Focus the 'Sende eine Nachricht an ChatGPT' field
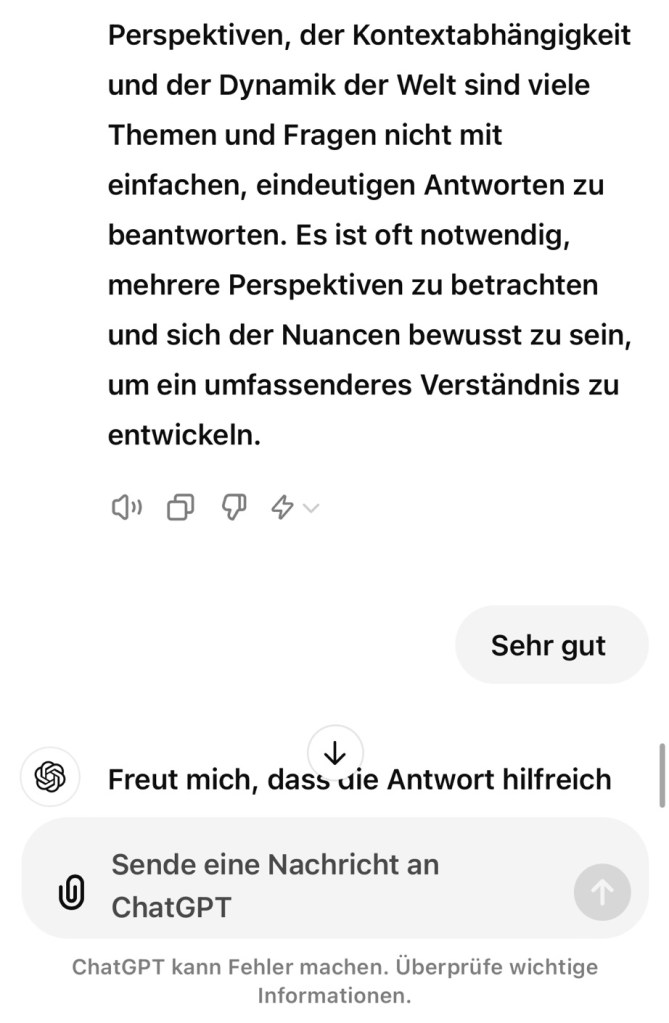The image size is (669, 1023). click(320, 885)
